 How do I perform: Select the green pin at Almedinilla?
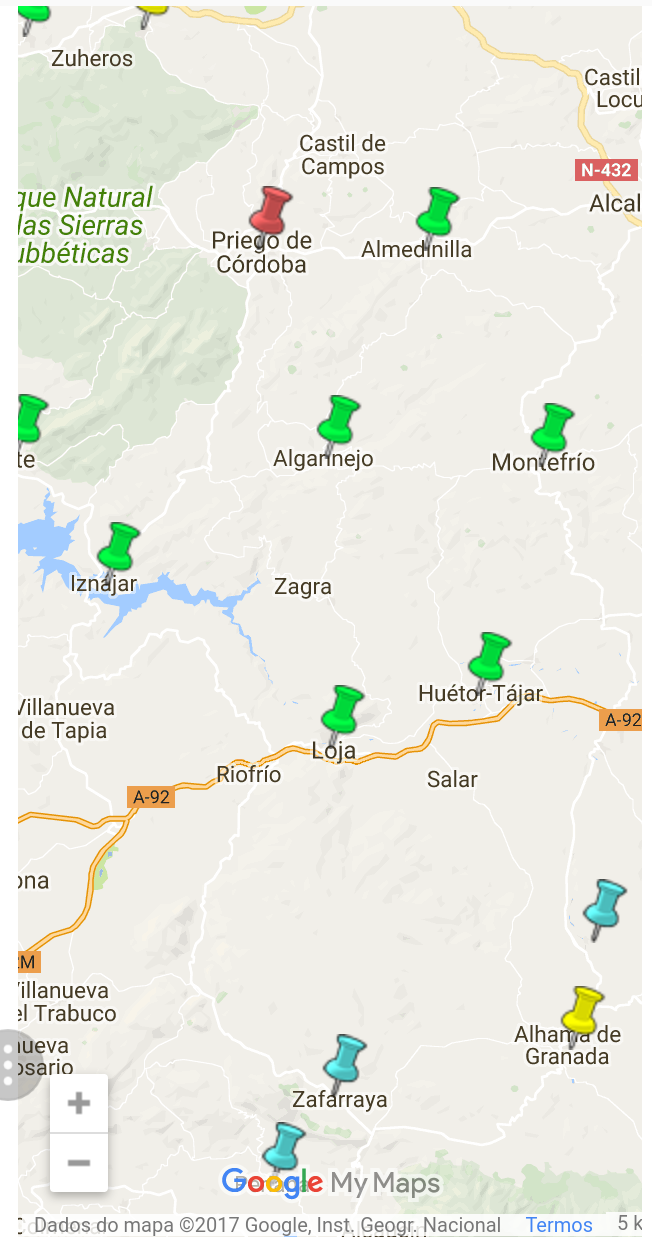[x=436, y=216]
